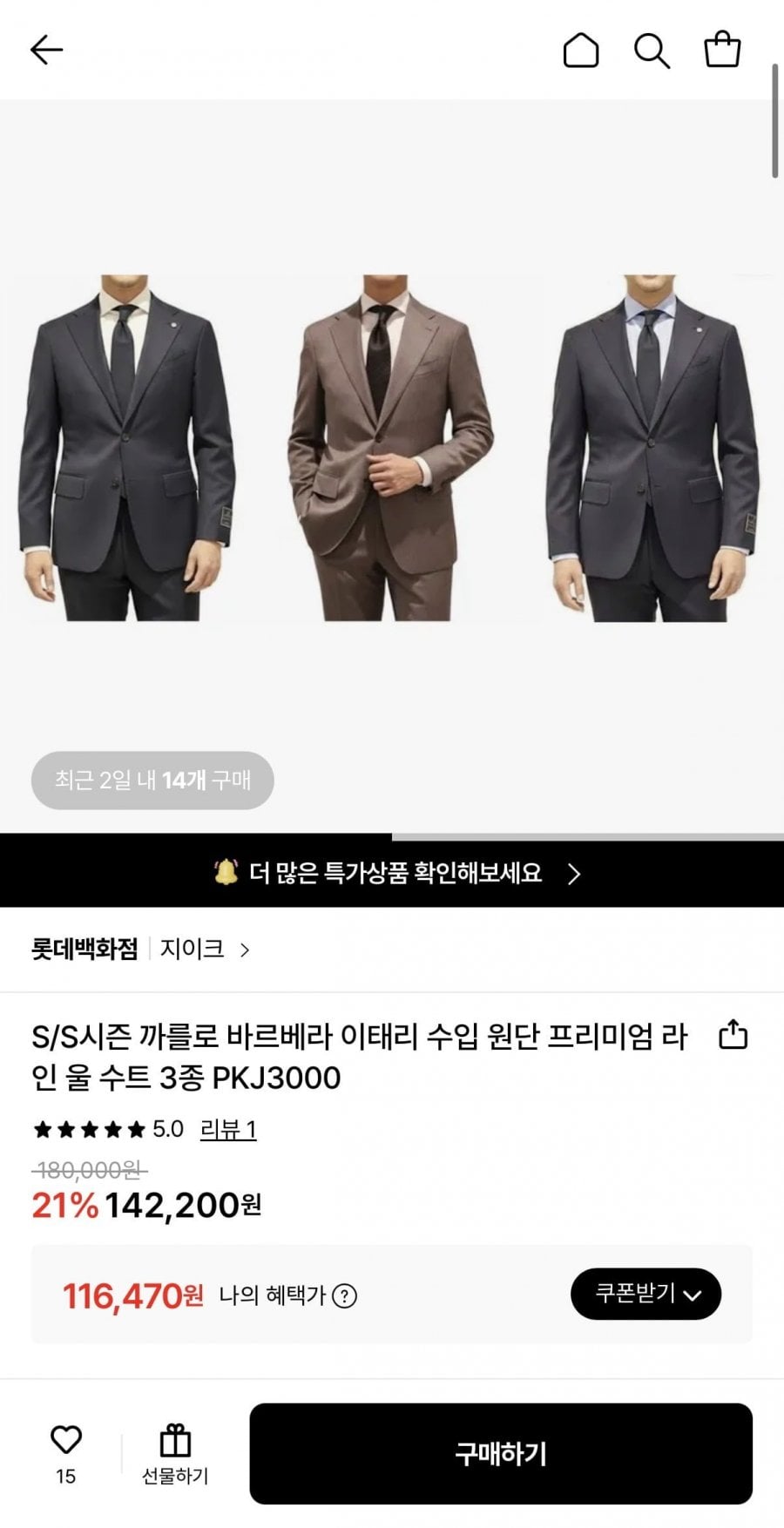
Task: Share this product
Action: (733, 1035)
